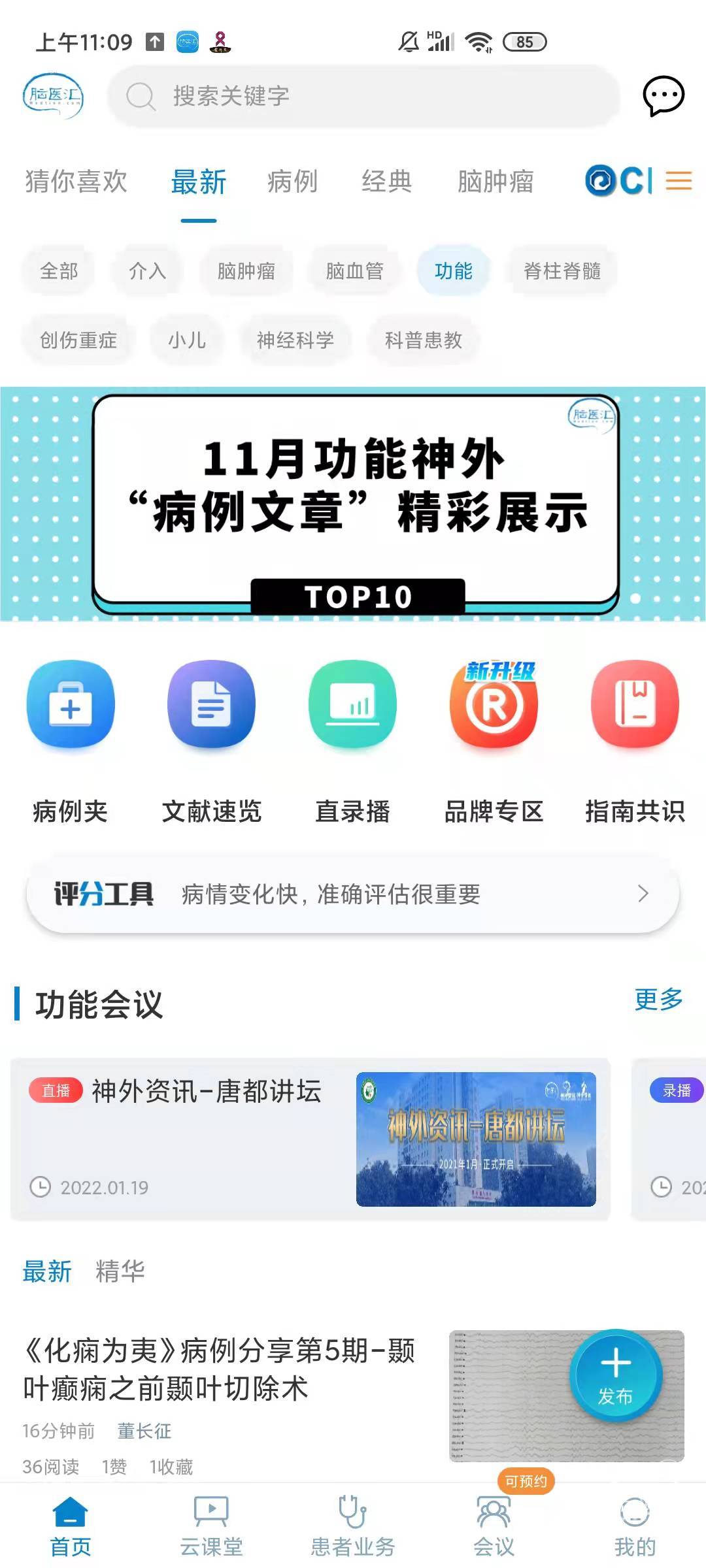
Task: Select the 全部 filter chip
Action: (59, 271)
